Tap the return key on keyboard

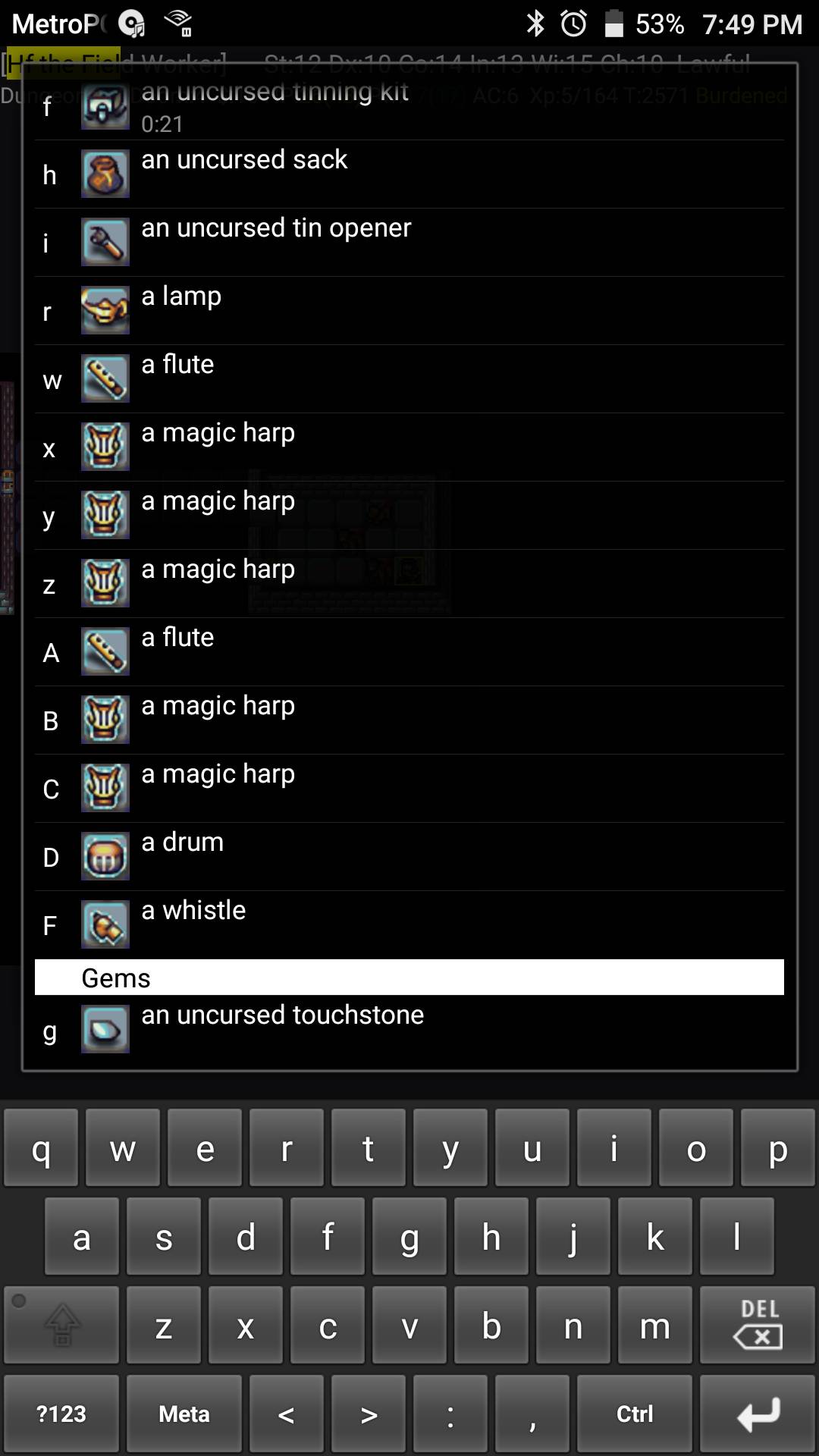[758, 1414]
